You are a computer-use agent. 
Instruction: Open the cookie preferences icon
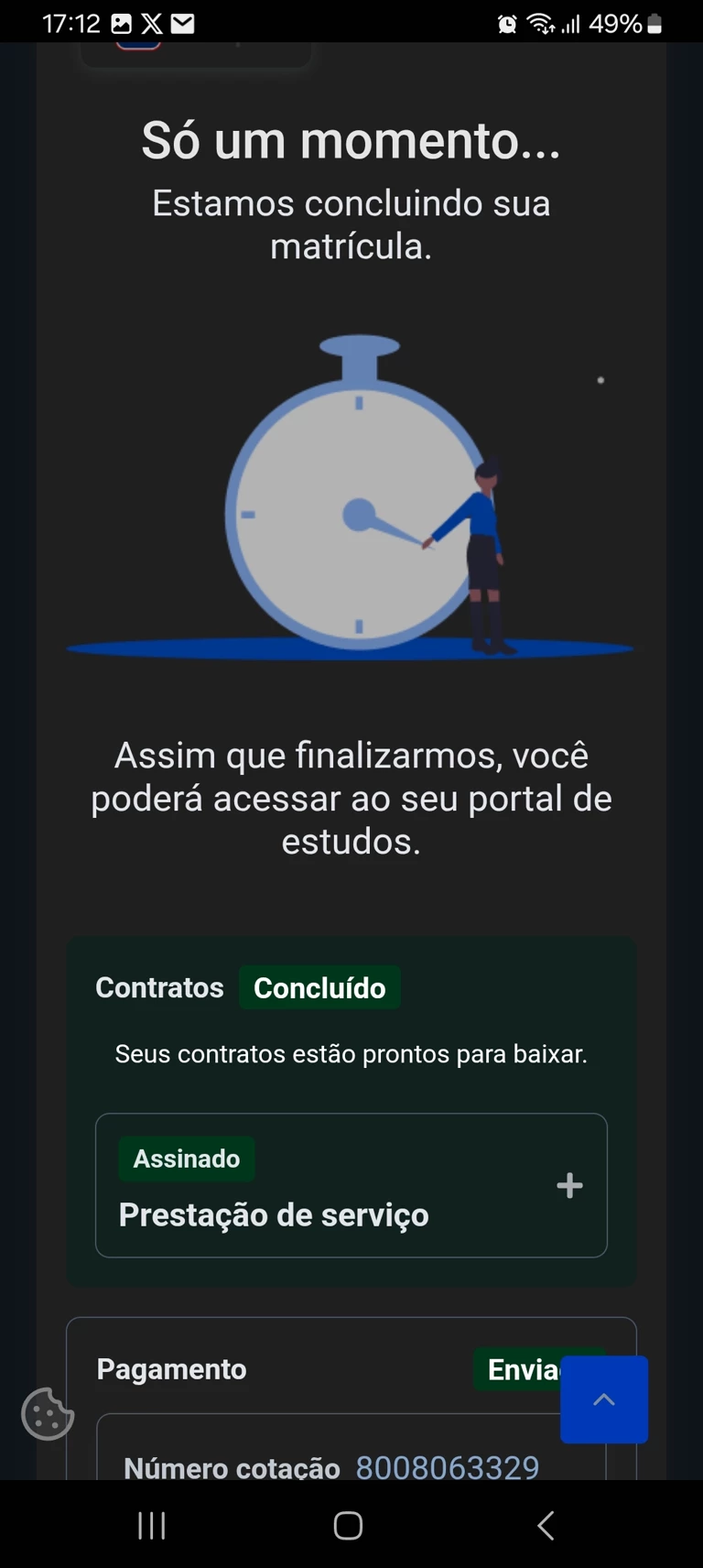tap(48, 1414)
